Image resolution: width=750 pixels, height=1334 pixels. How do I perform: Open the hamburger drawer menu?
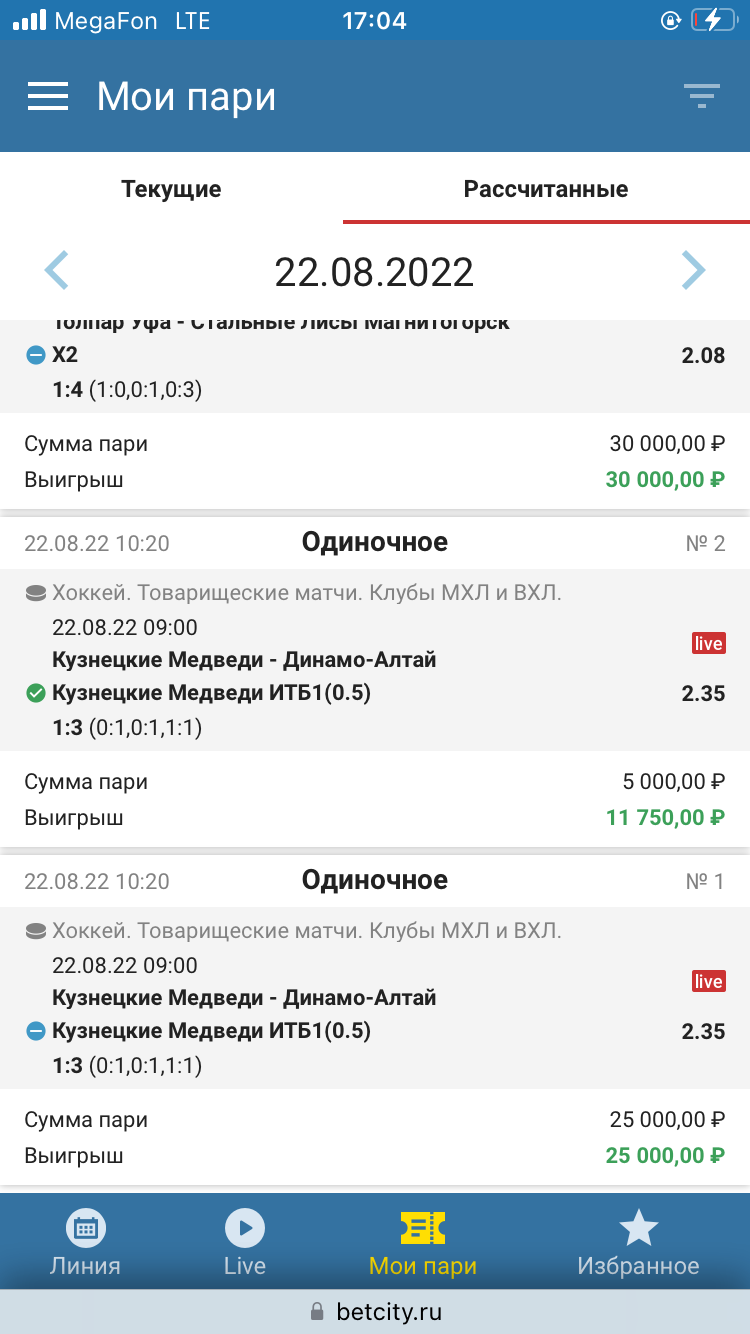coord(48,97)
